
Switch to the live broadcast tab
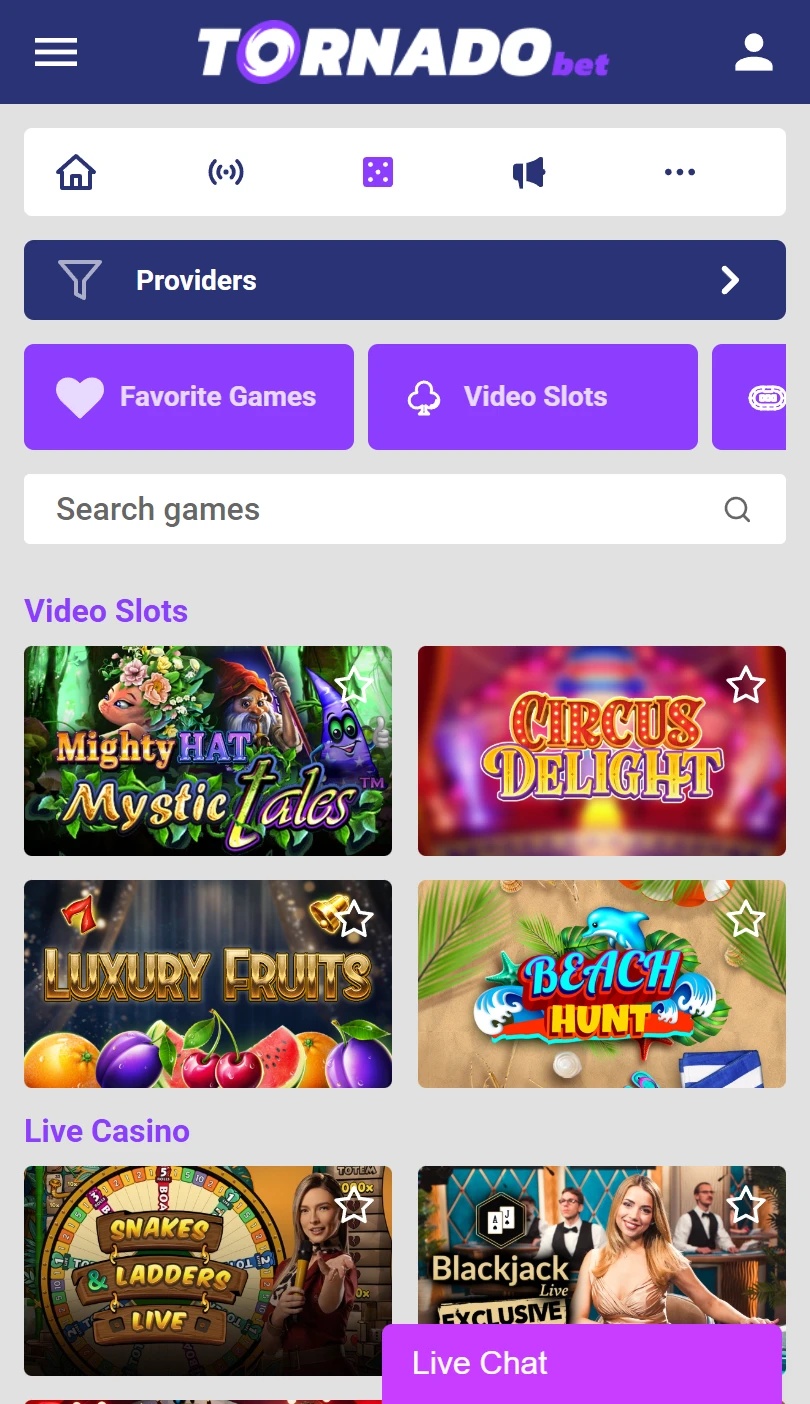tap(226, 172)
